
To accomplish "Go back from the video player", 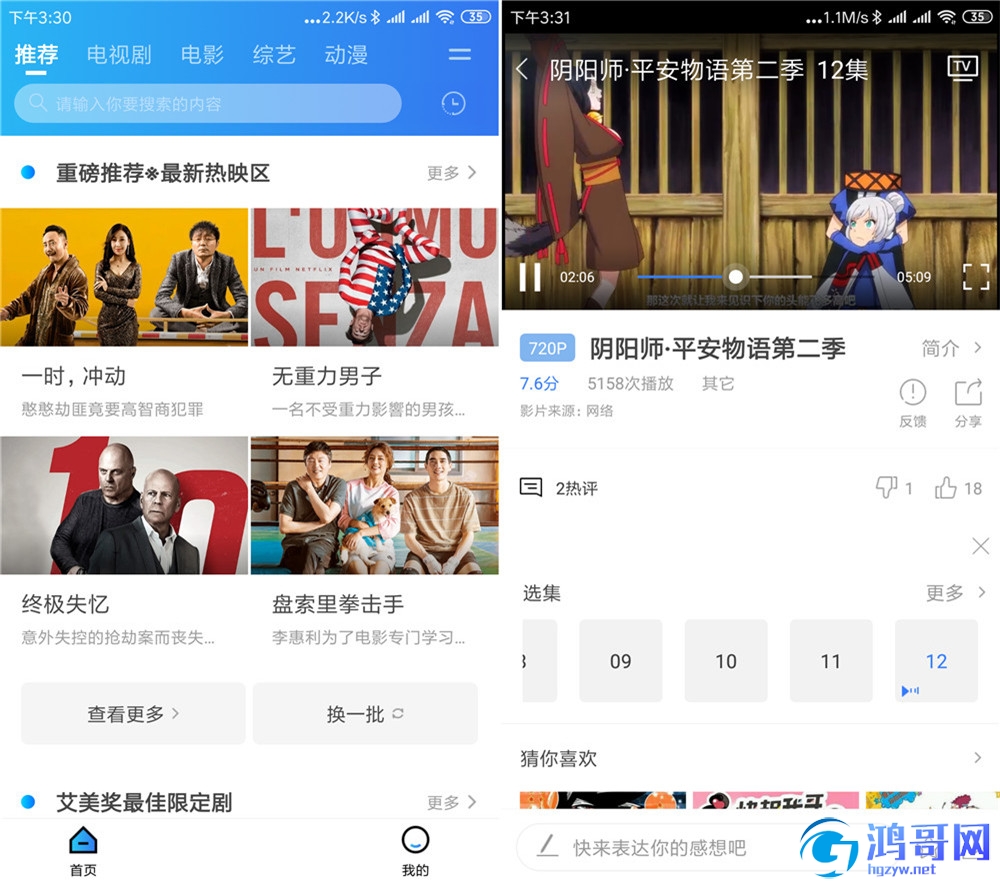I will point(522,69).
